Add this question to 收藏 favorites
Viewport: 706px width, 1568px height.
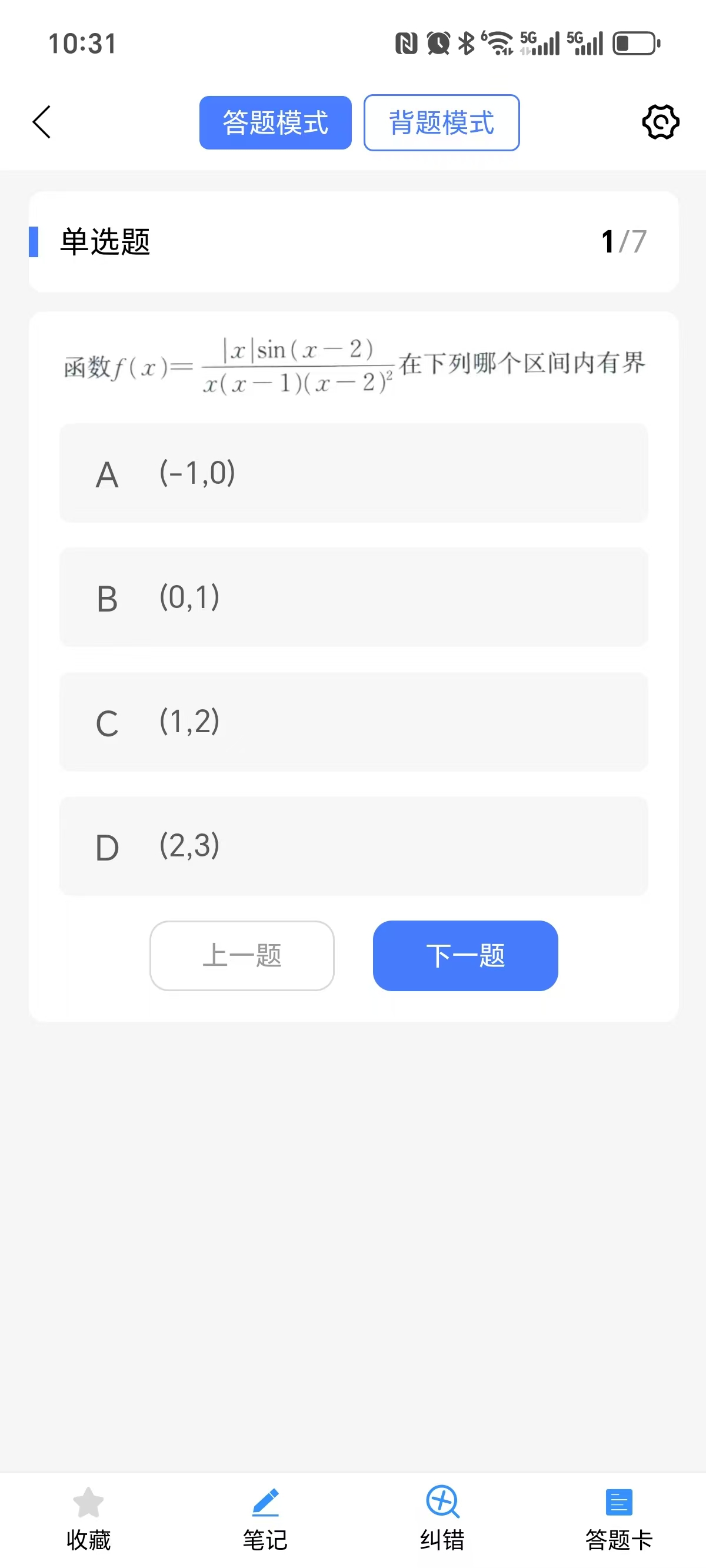click(x=88, y=1517)
